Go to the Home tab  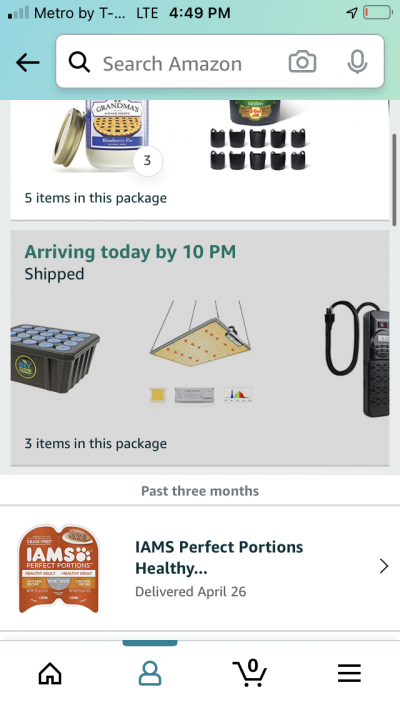50,673
